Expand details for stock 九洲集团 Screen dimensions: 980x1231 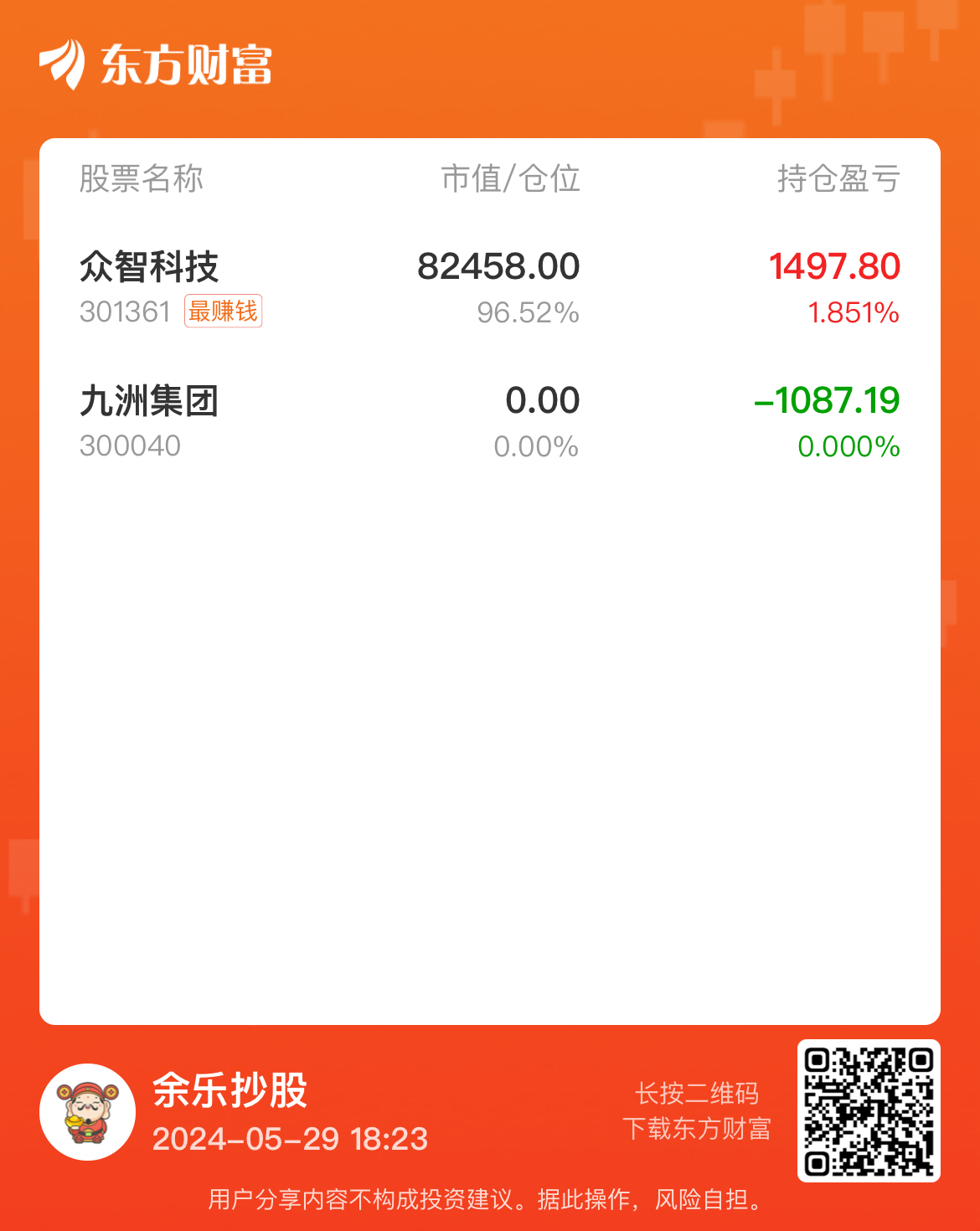[x=151, y=400]
